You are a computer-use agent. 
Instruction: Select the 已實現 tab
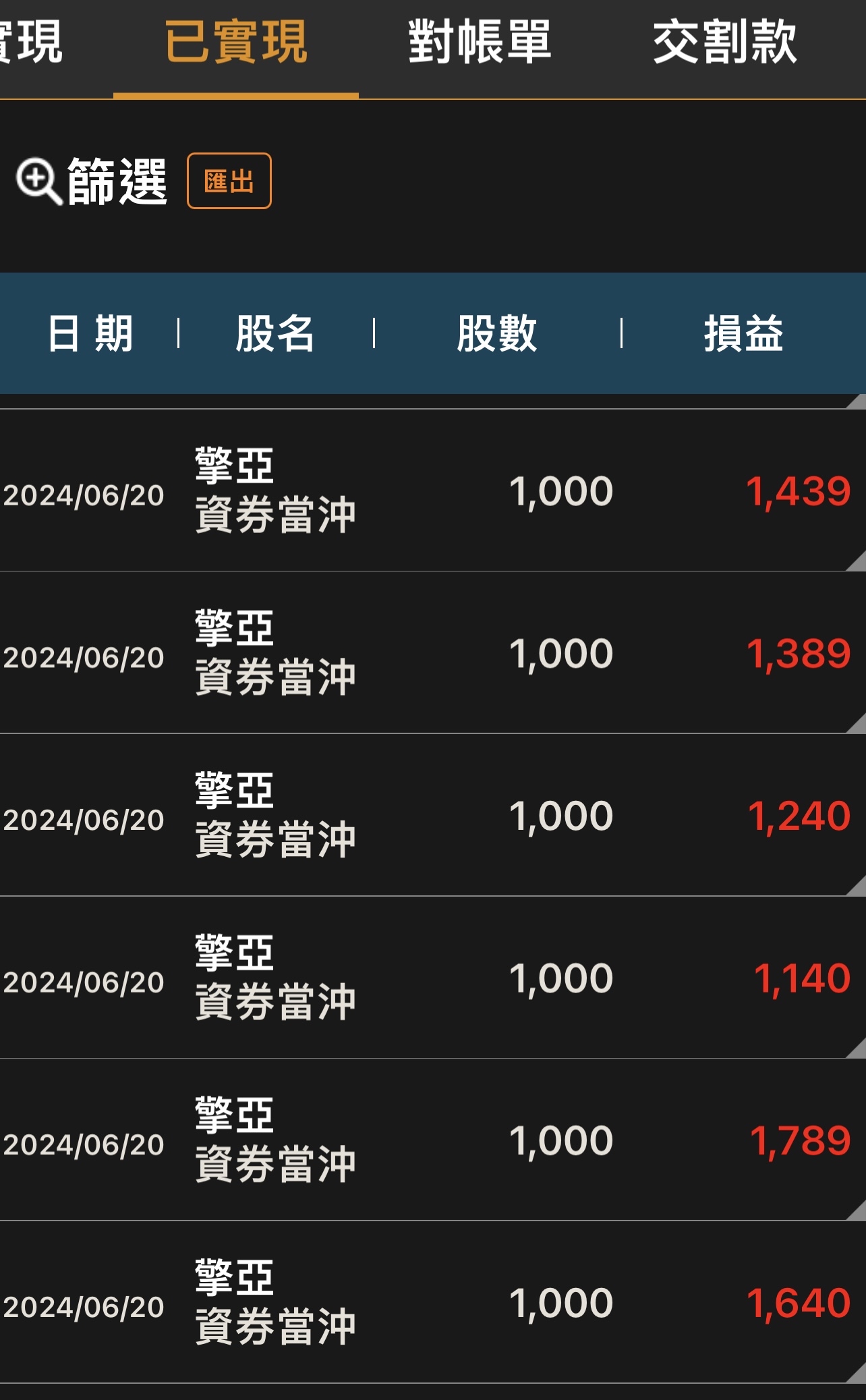[x=236, y=43]
